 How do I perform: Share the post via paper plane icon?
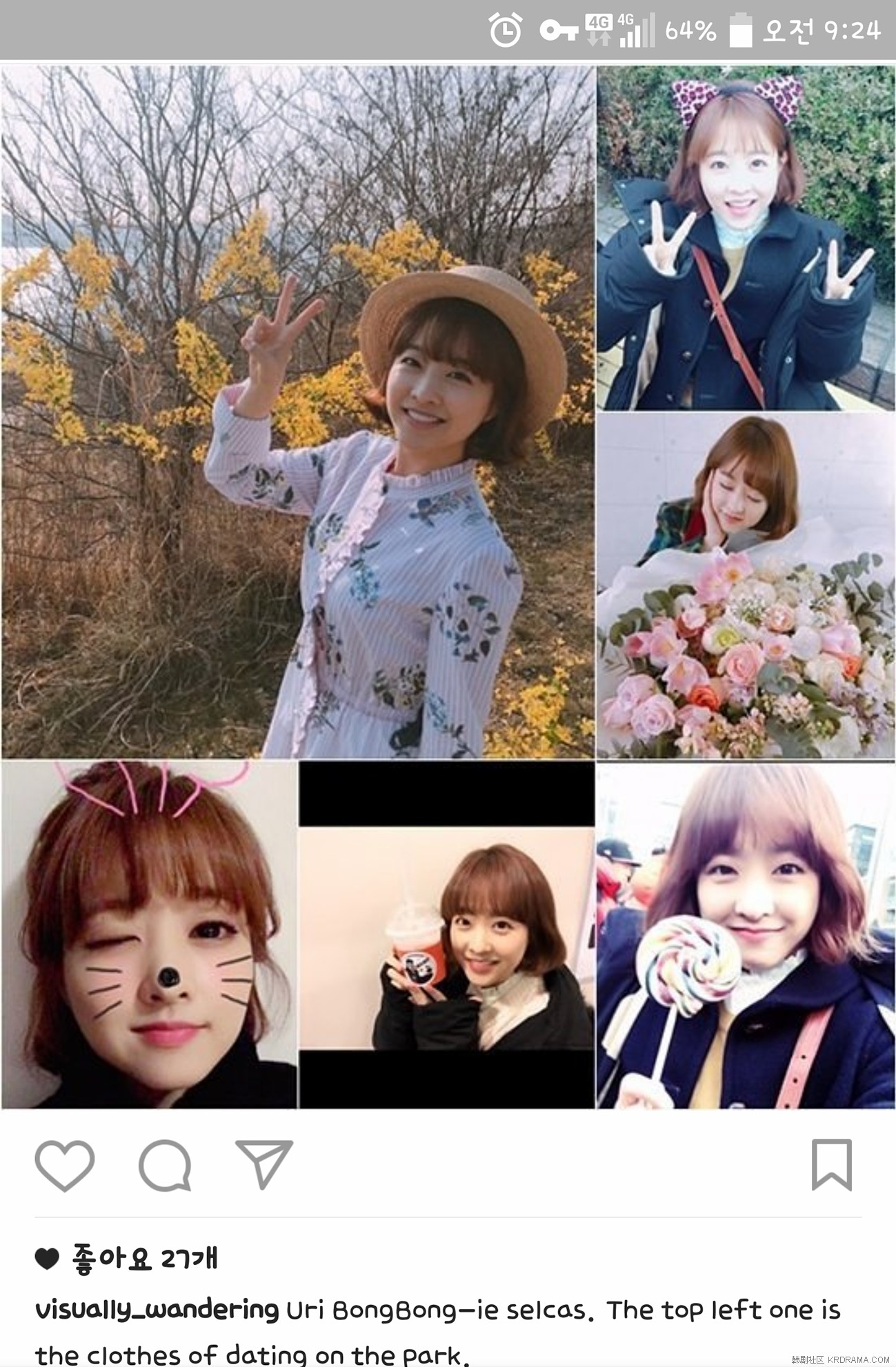point(263,1164)
